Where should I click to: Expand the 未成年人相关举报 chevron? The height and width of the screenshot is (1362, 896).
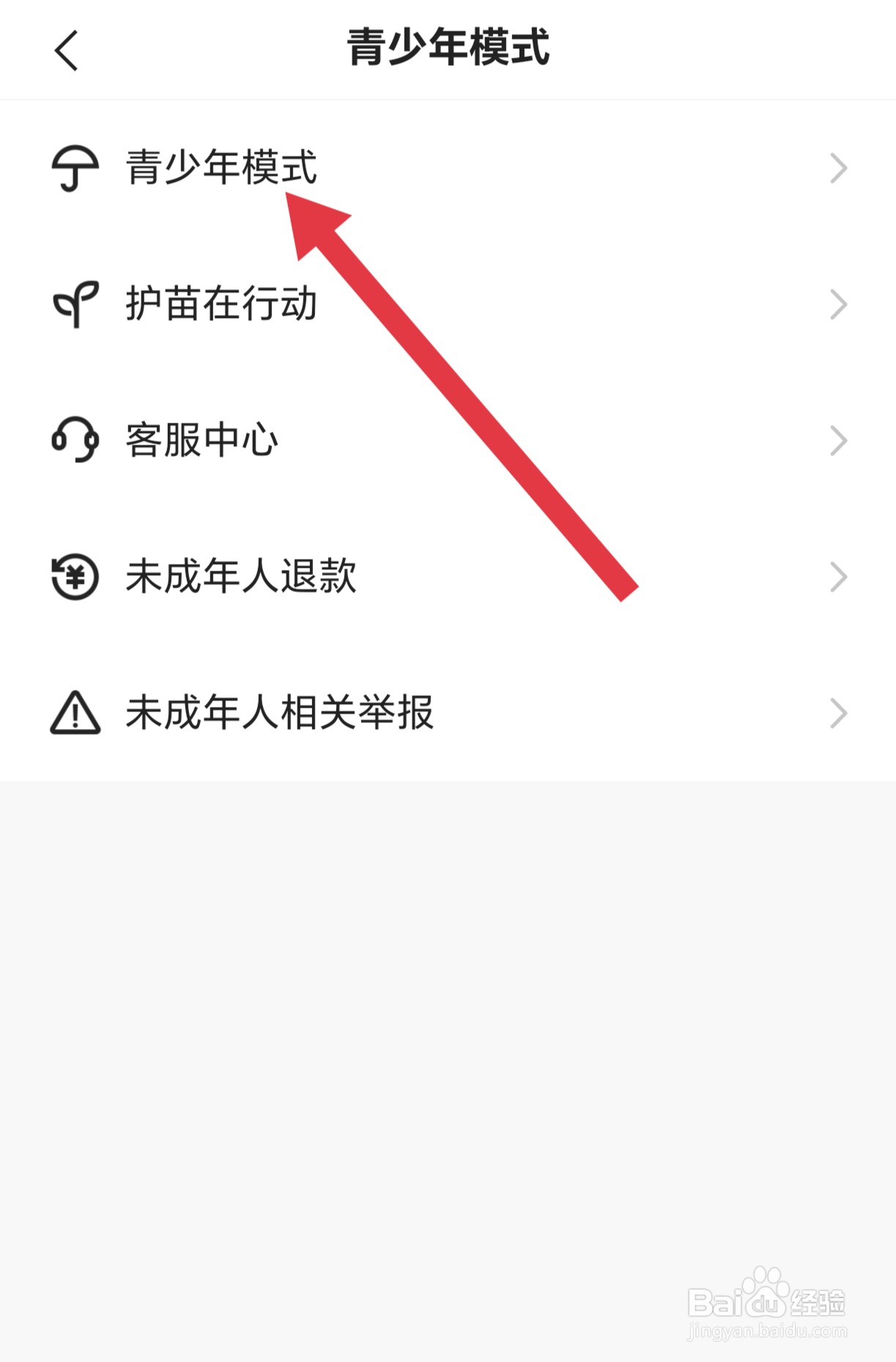click(838, 711)
